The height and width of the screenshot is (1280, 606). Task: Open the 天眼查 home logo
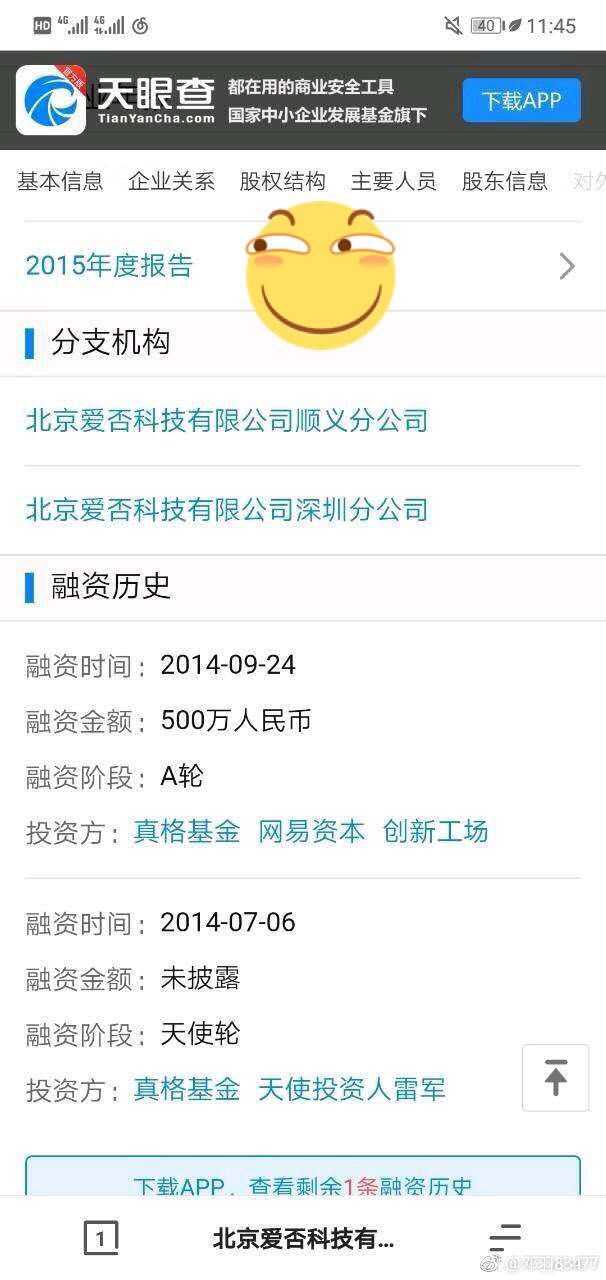(115, 100)
